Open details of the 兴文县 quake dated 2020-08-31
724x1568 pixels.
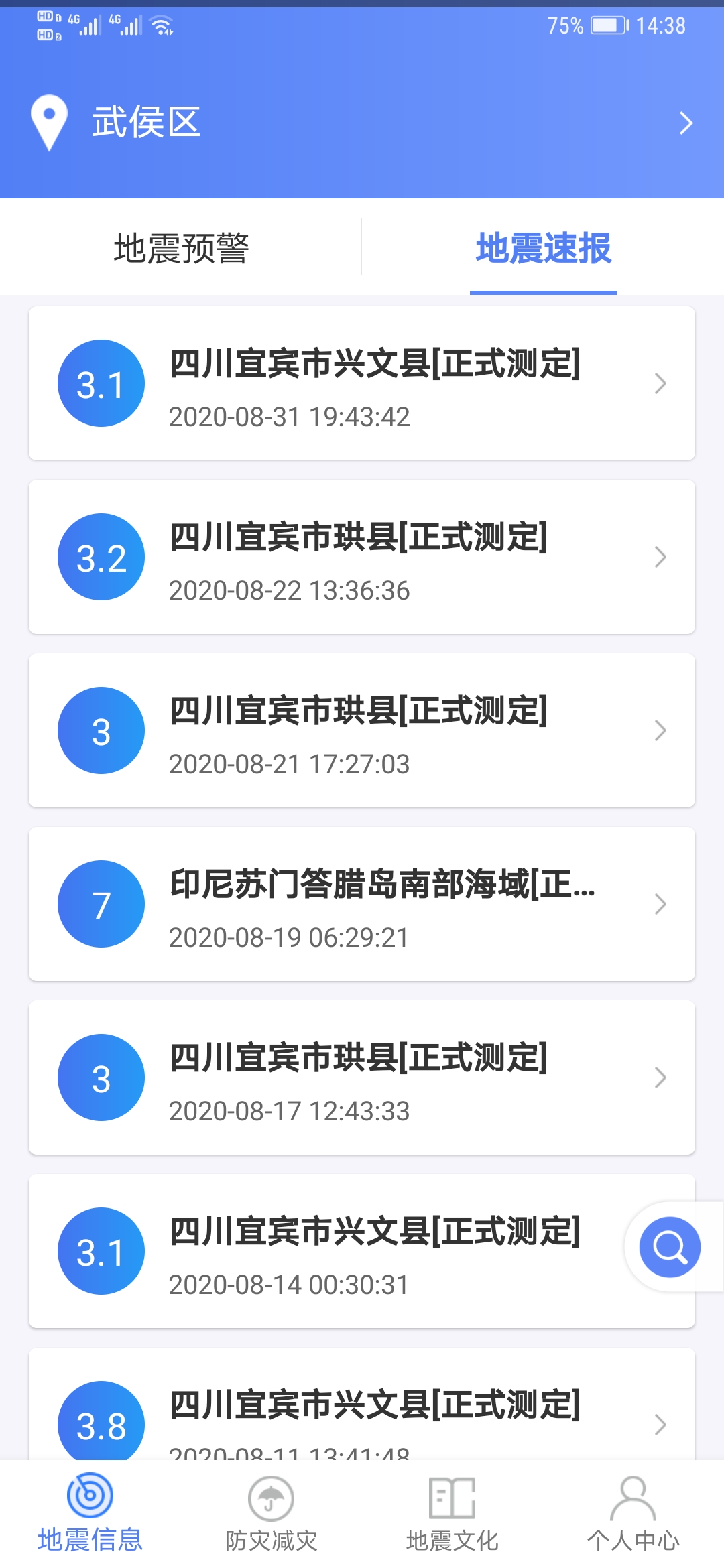tap(362, 383)
